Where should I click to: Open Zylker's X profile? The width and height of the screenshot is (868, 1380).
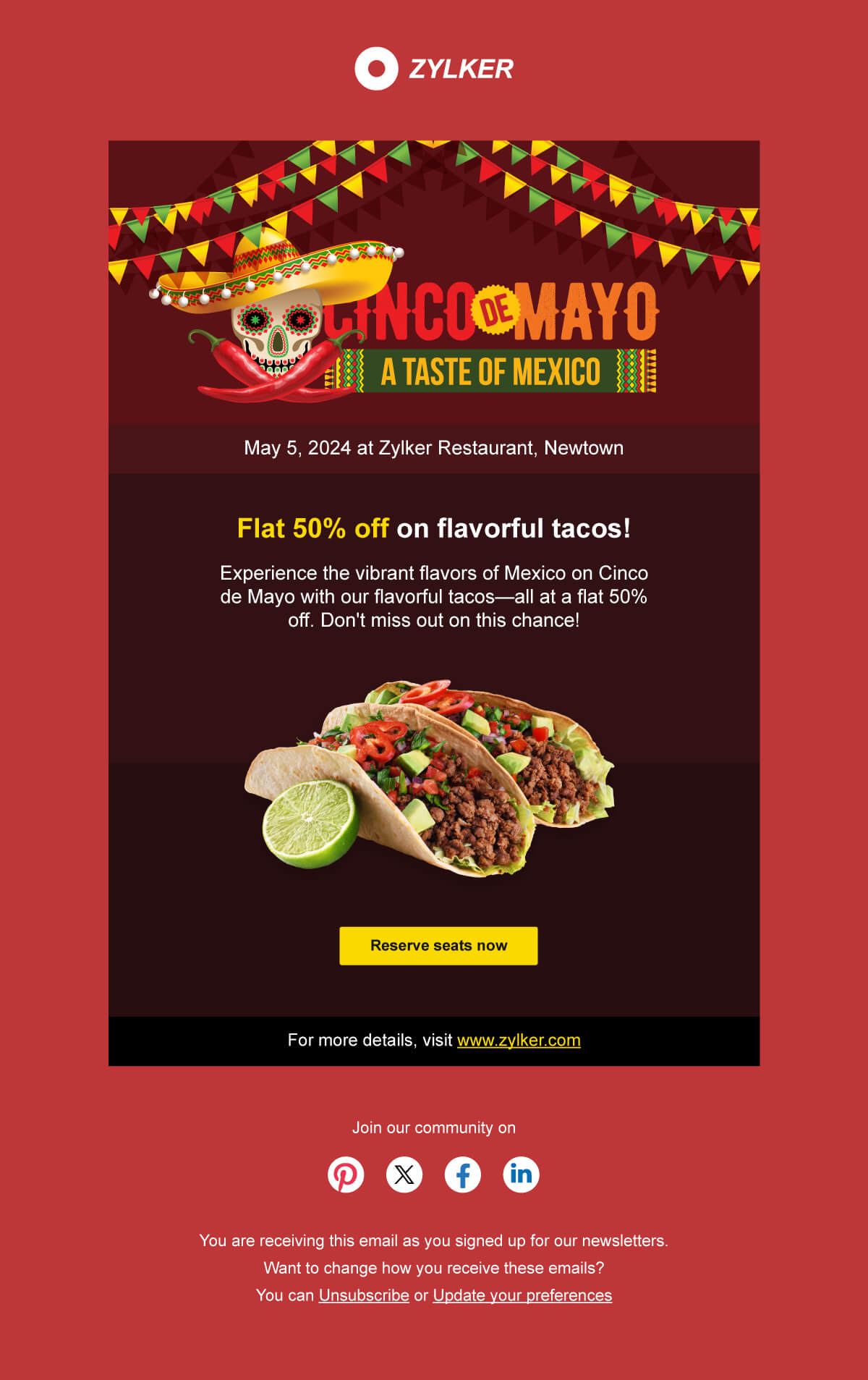pyautogui.click(x=404, y=1174)
